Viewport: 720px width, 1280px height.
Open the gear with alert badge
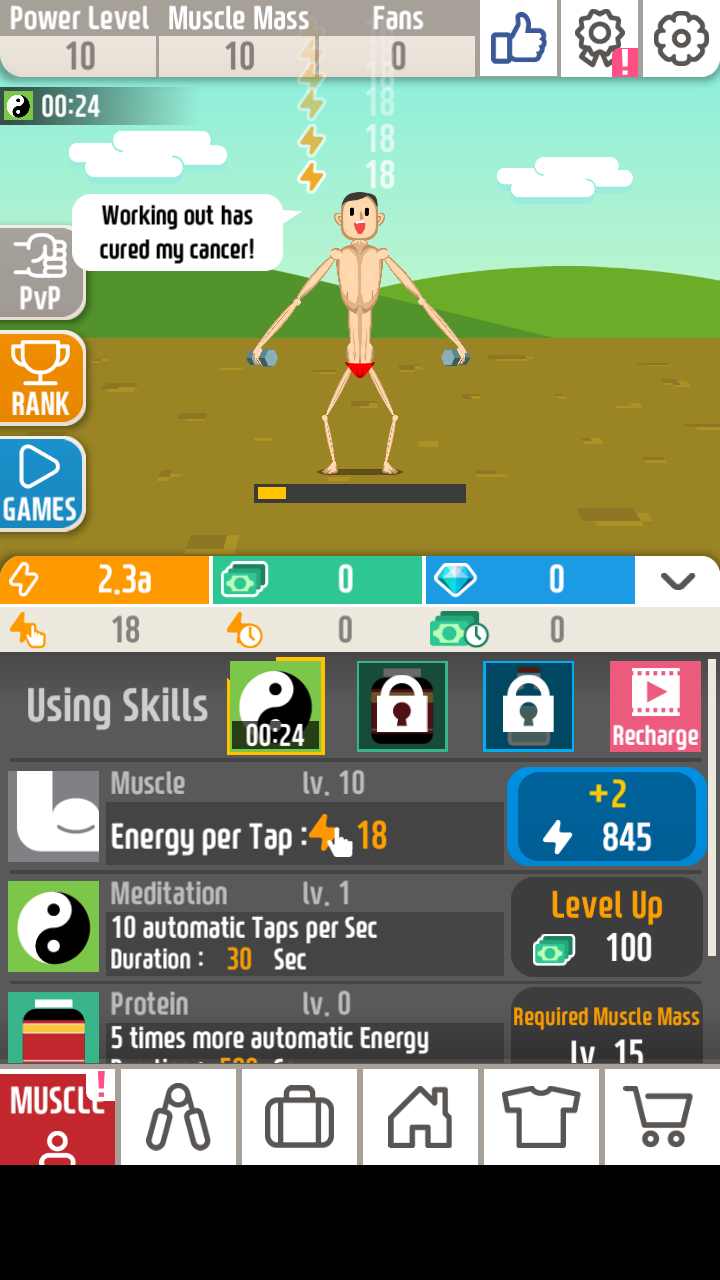click(x=600, y=38)
